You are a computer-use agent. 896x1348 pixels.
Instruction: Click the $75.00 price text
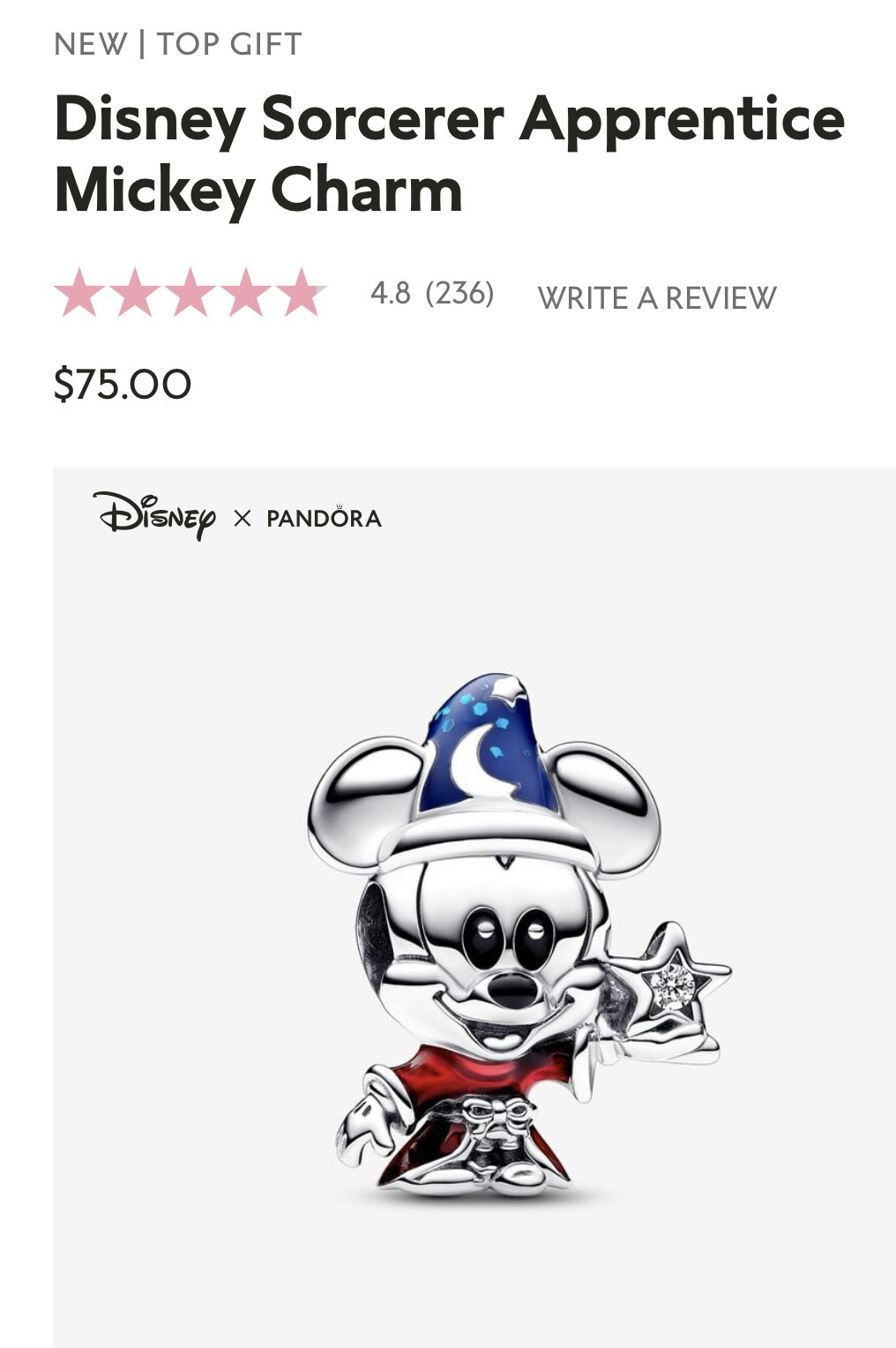[x=122, y=383]
